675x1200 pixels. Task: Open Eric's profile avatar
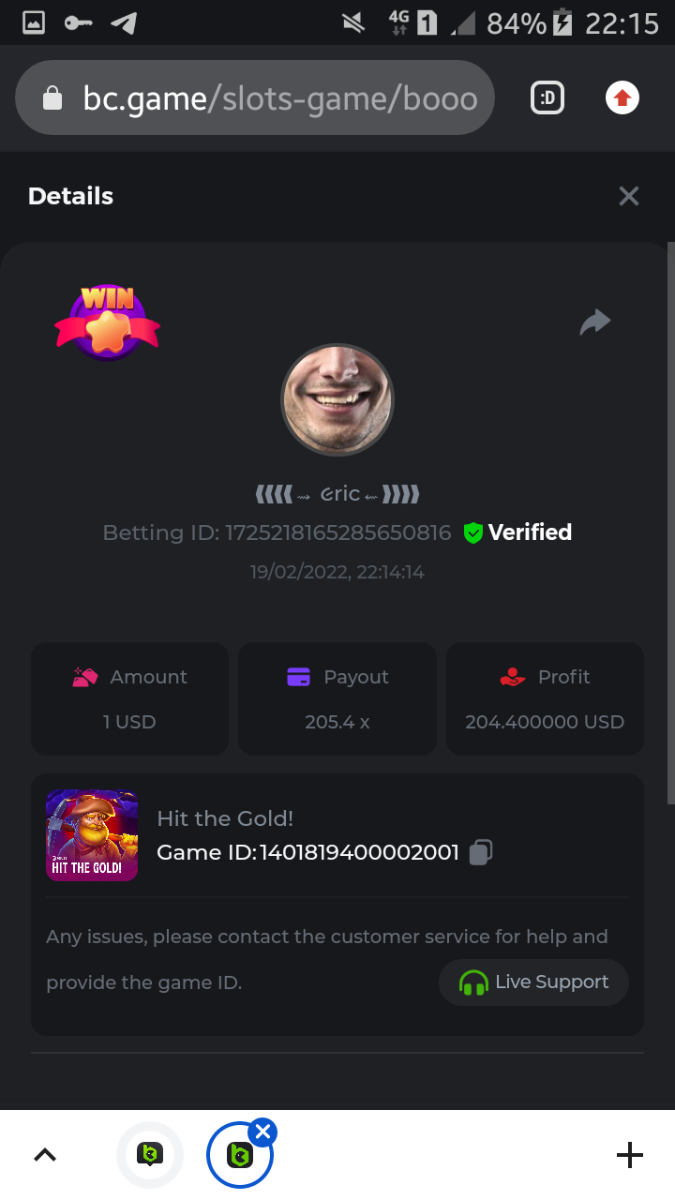tap(337, 400)
